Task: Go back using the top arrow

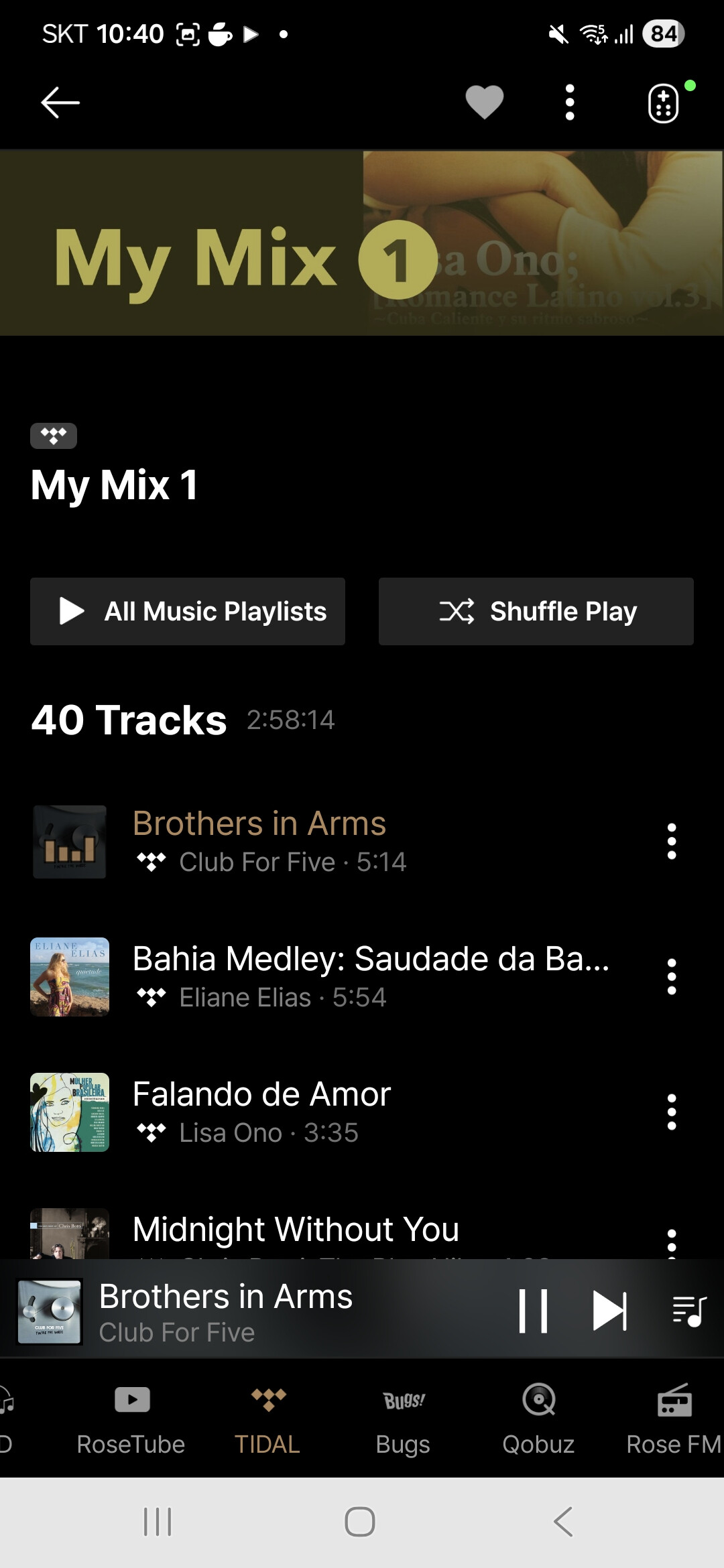Action: 60,103
